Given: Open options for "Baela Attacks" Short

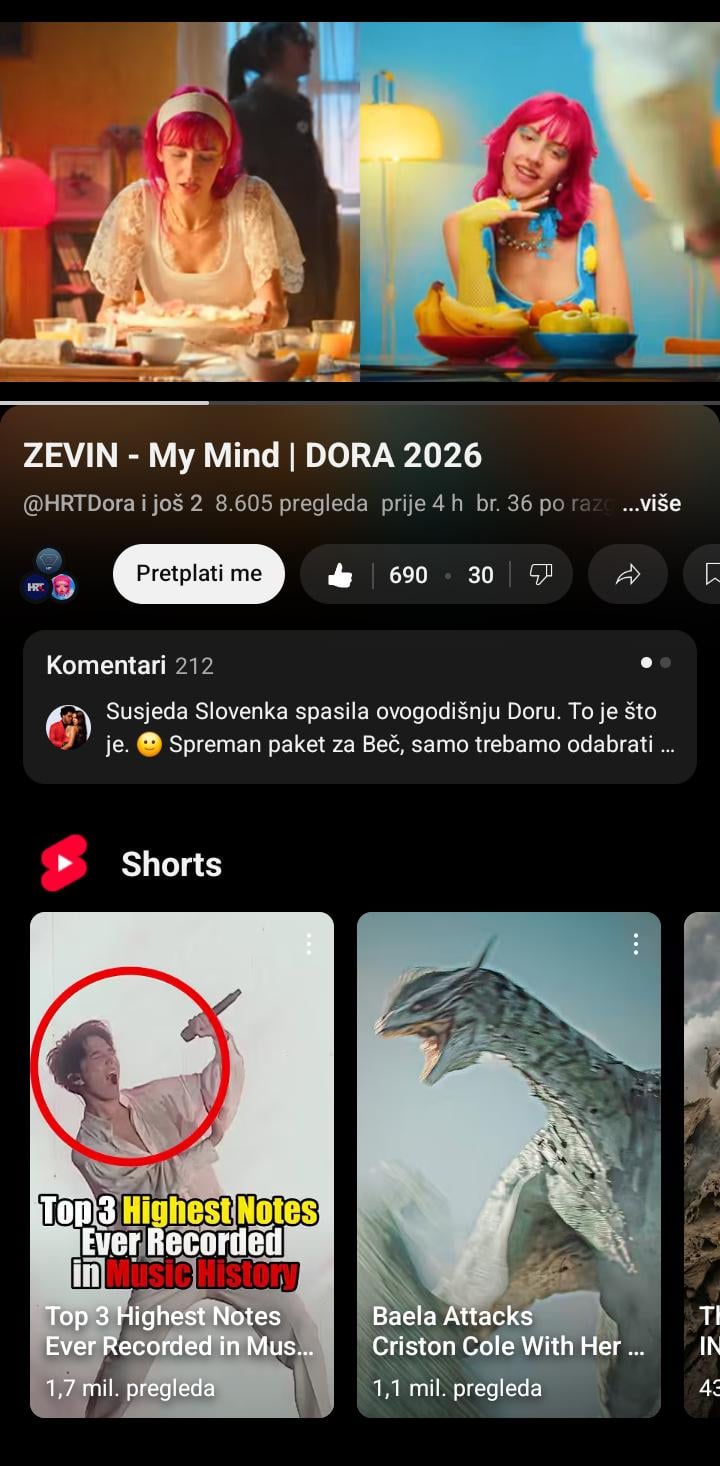Looking at the screenshot, I should click(x=635, y=944).
